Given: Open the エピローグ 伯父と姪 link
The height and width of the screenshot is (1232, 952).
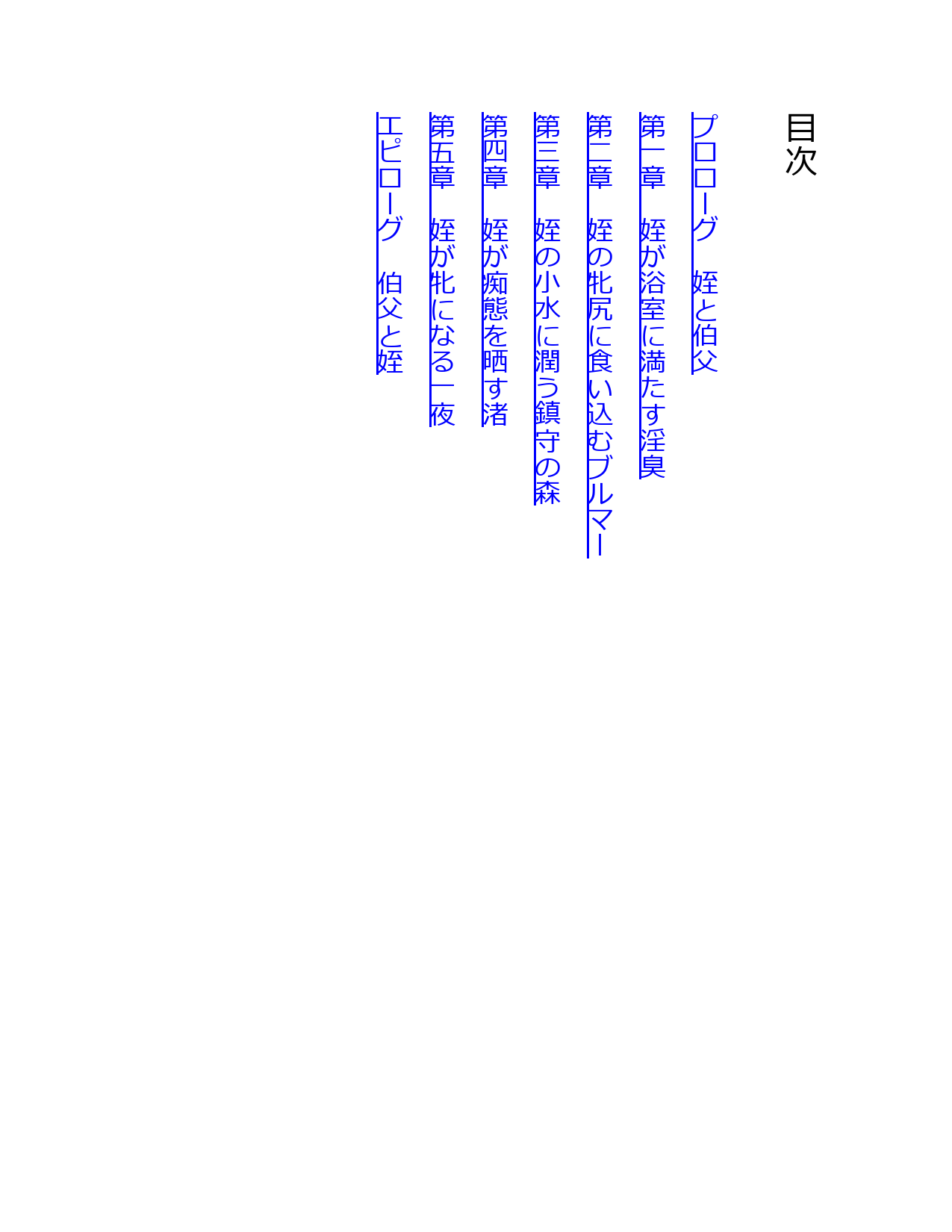Looking at the screenshot, I should coord(391,243).
